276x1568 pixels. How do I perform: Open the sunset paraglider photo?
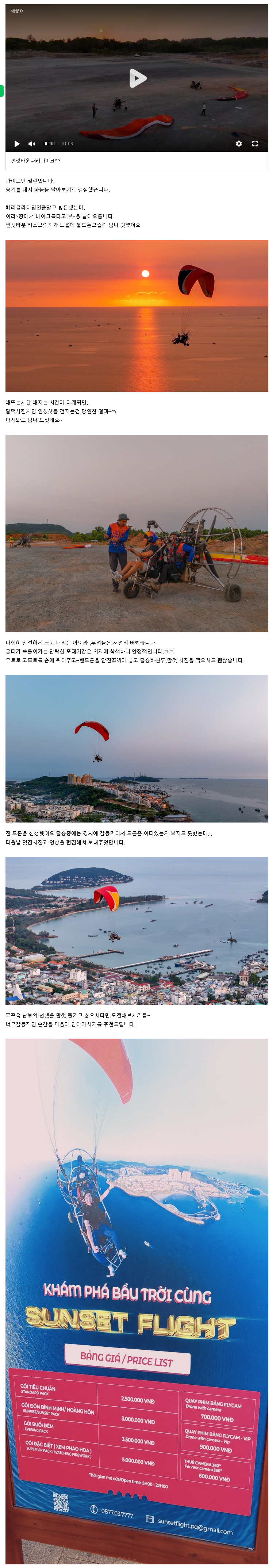[x=137, y=315]
